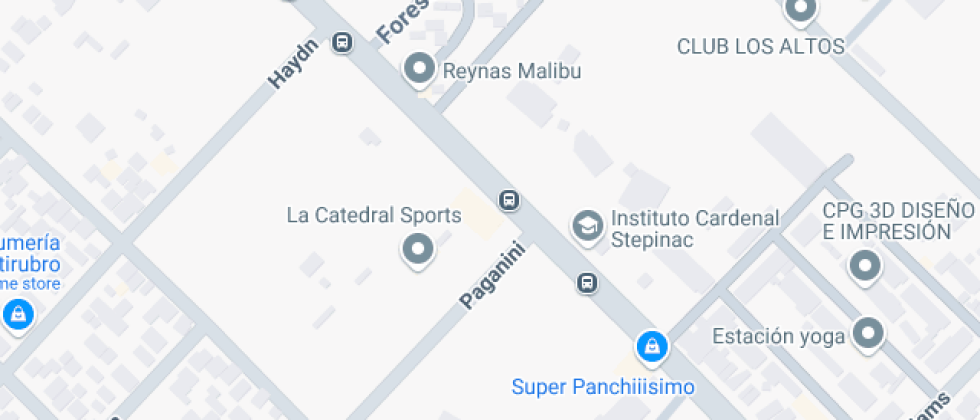Open the Reynas Malibu place marker
Viewport: 980px width, 420px height.
coord(419,69)
